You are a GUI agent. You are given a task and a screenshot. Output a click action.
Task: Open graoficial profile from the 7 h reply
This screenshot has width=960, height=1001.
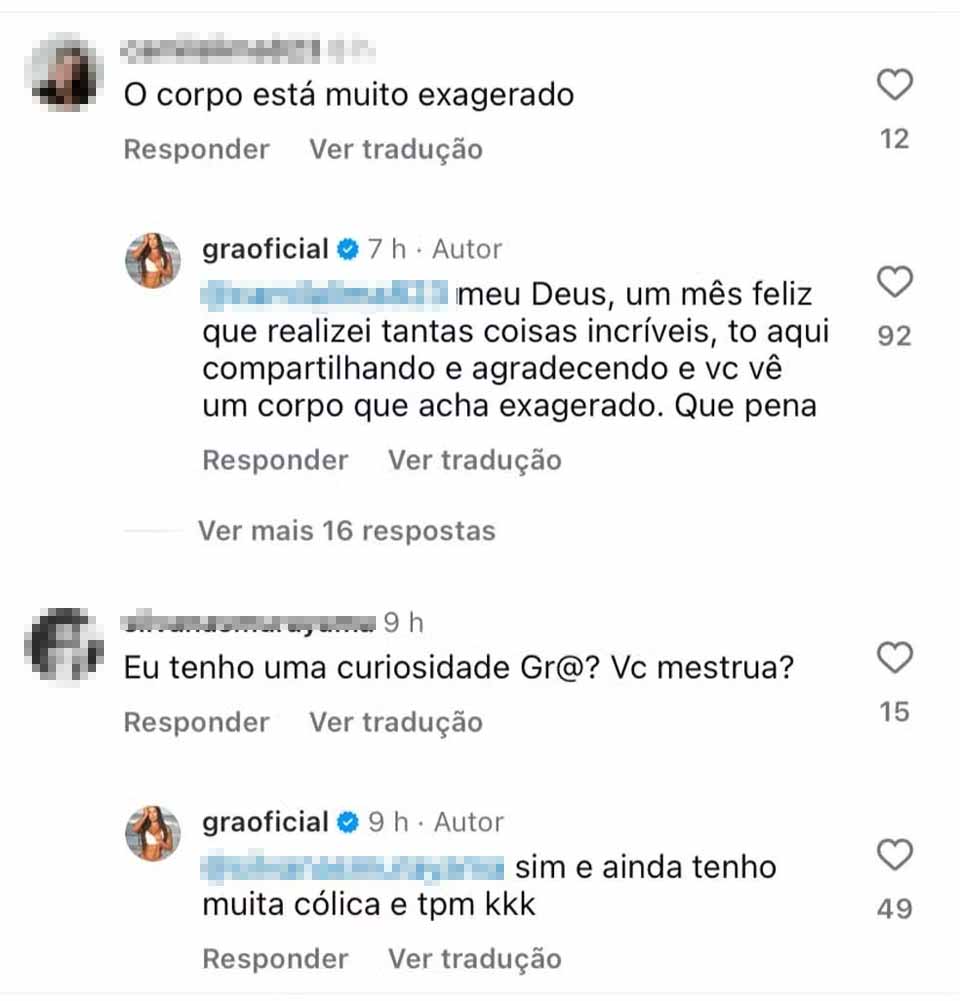pos(265,249)
